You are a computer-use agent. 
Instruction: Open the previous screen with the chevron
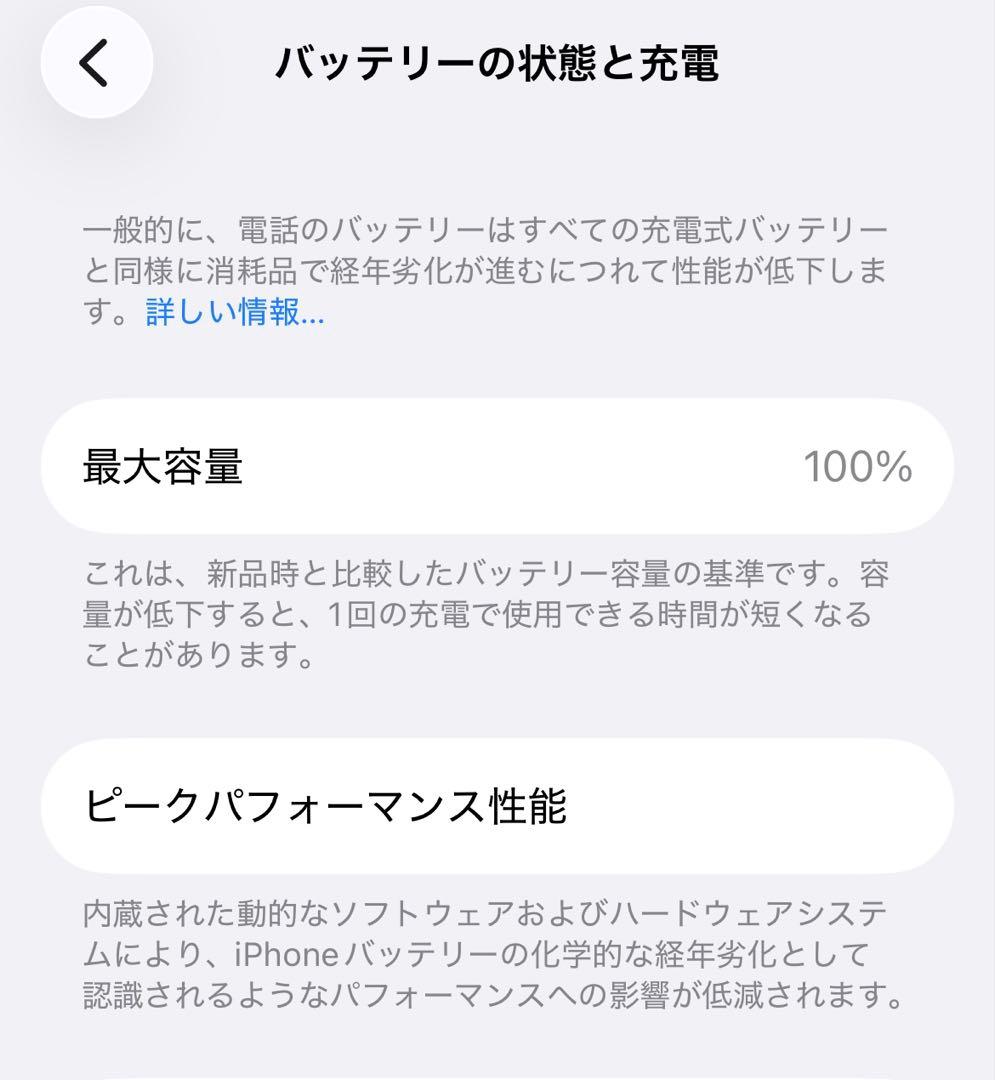[x=97, y=60]
